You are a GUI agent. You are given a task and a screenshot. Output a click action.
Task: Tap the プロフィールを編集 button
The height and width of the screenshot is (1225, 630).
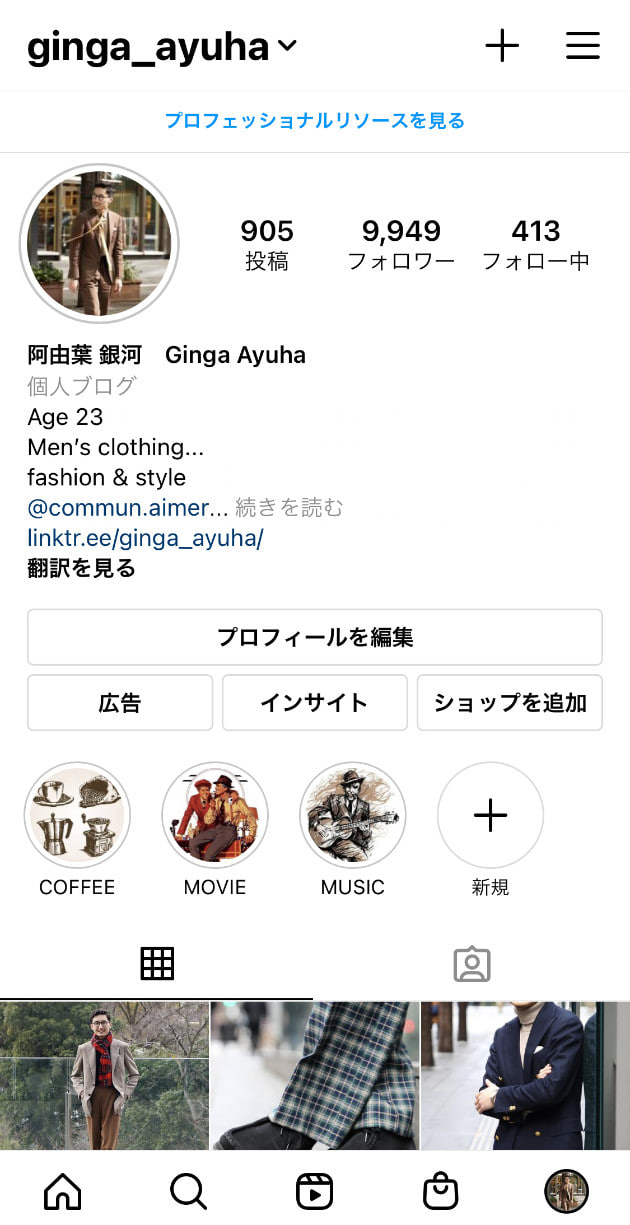[x=315, y=637]
